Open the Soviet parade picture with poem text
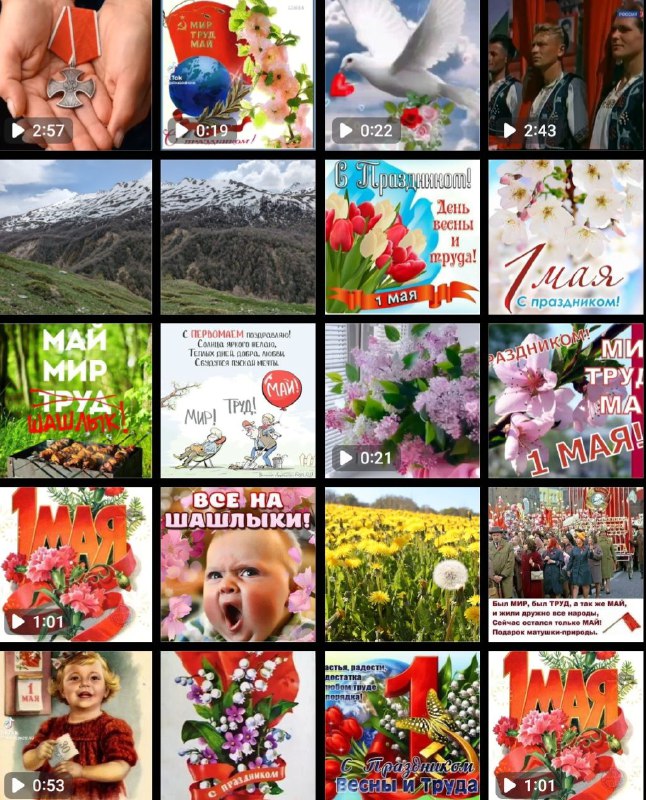Viewport: 646px width, 800px height. 565,564
